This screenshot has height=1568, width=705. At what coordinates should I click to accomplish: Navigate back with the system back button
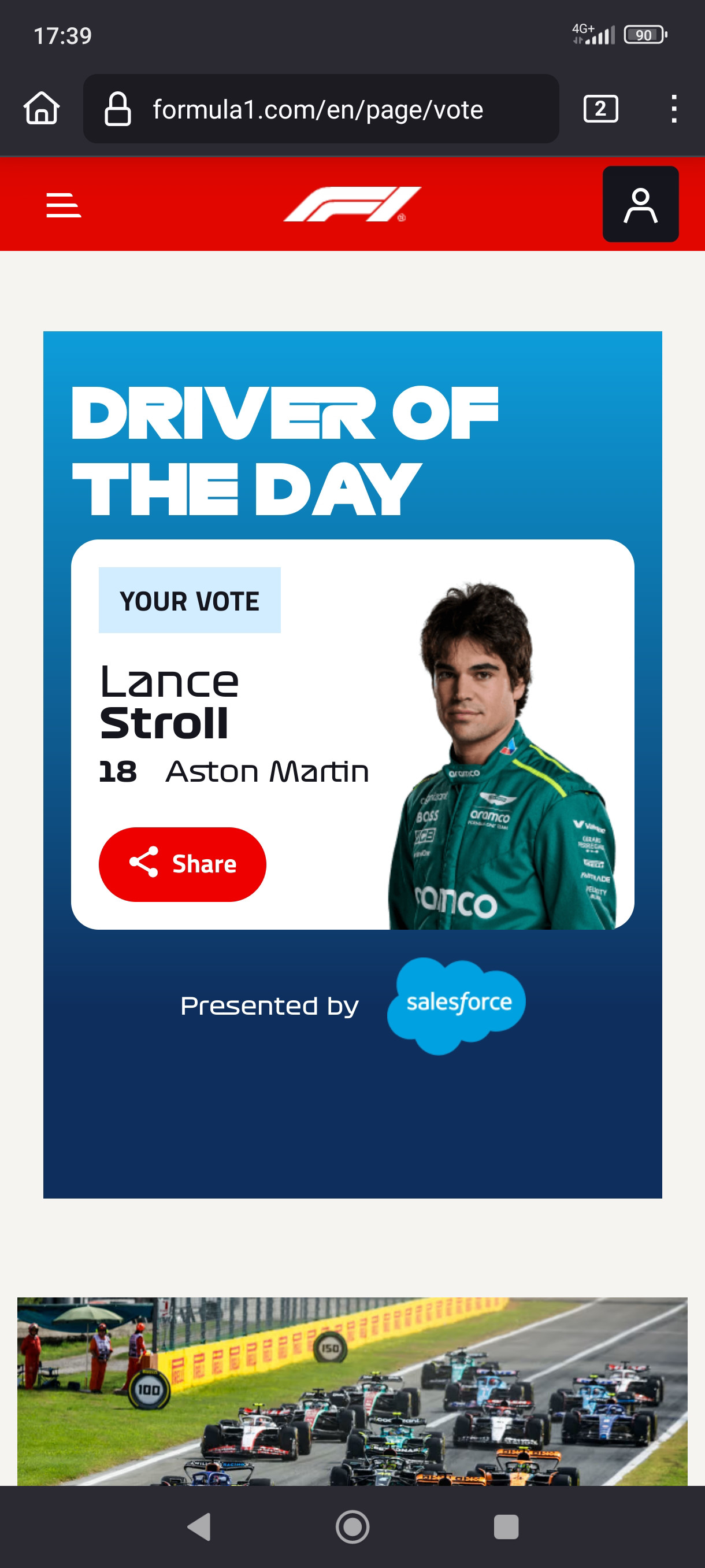click(x=199, y=1526)
